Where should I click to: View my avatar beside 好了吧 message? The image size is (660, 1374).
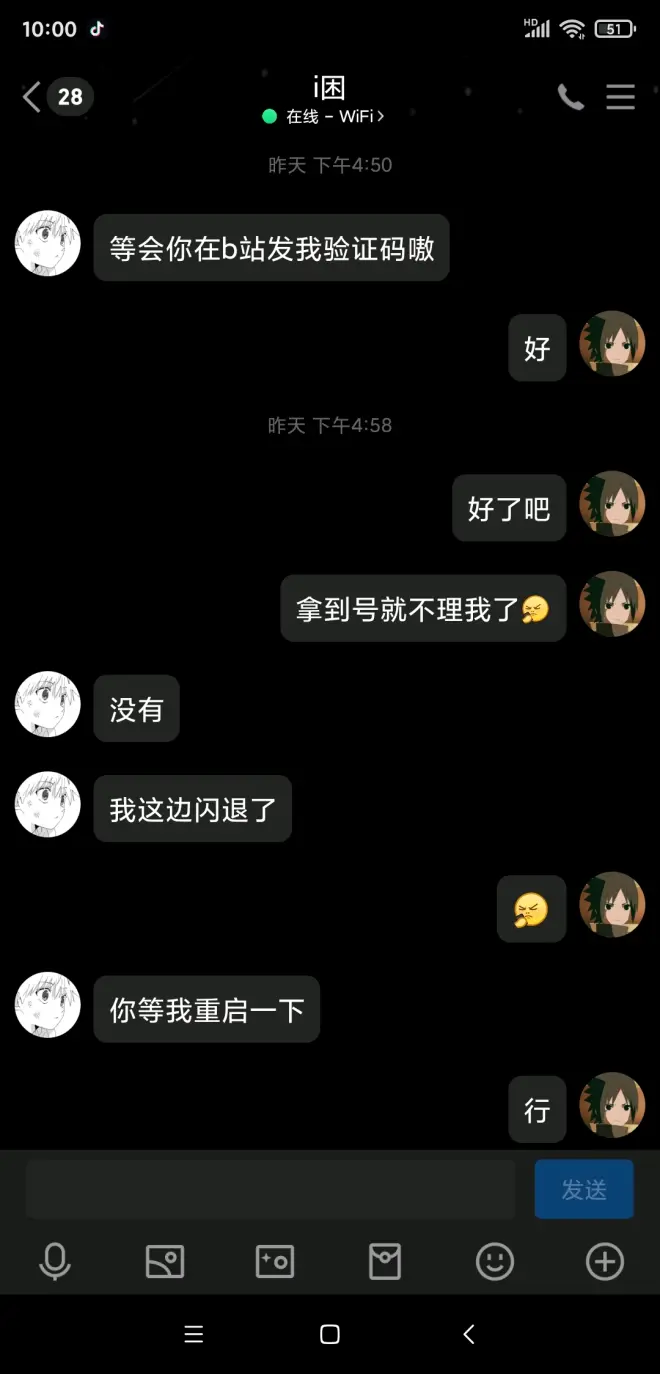click(x=613, y=504)
